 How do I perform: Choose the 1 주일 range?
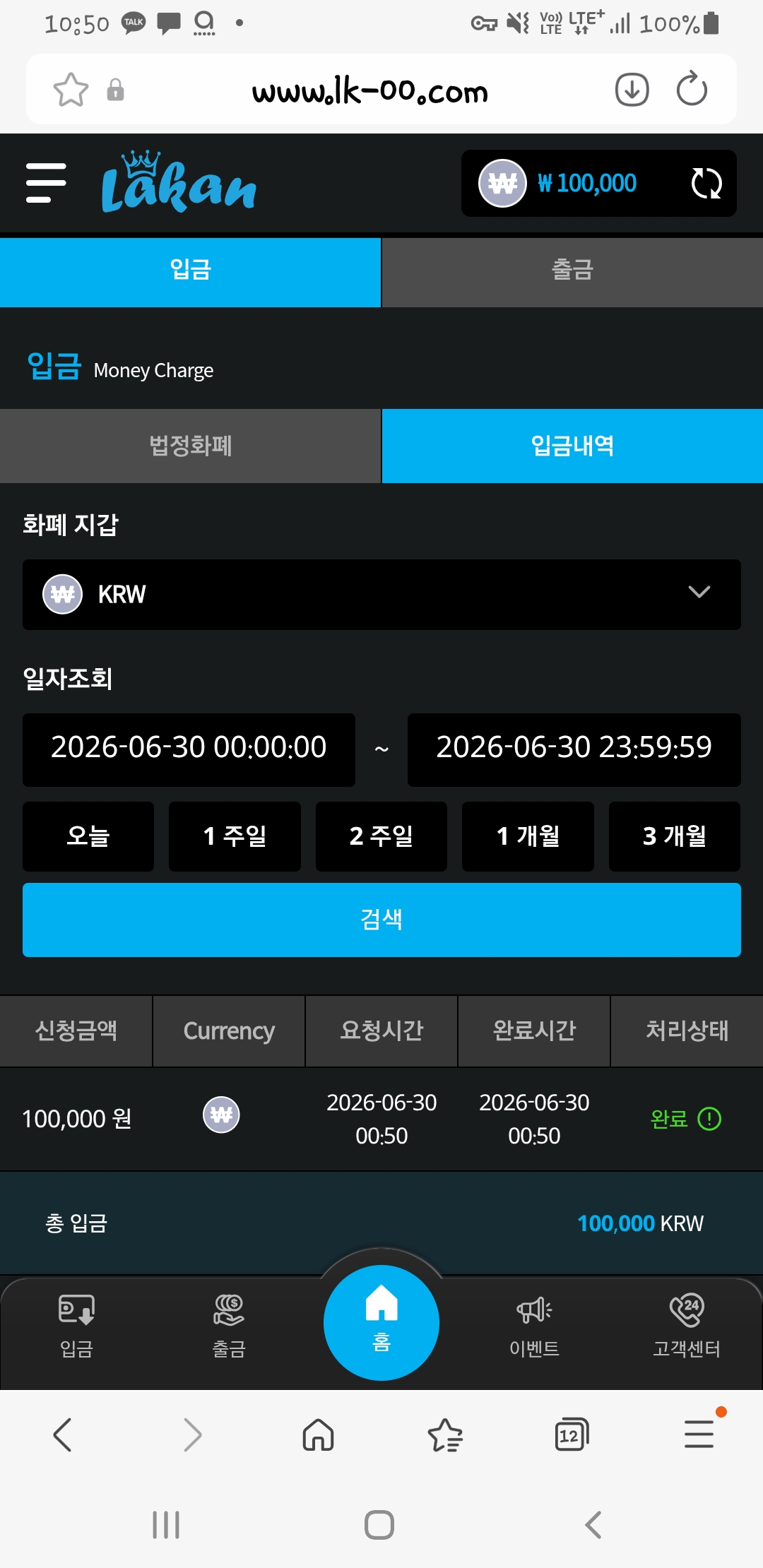235,836
